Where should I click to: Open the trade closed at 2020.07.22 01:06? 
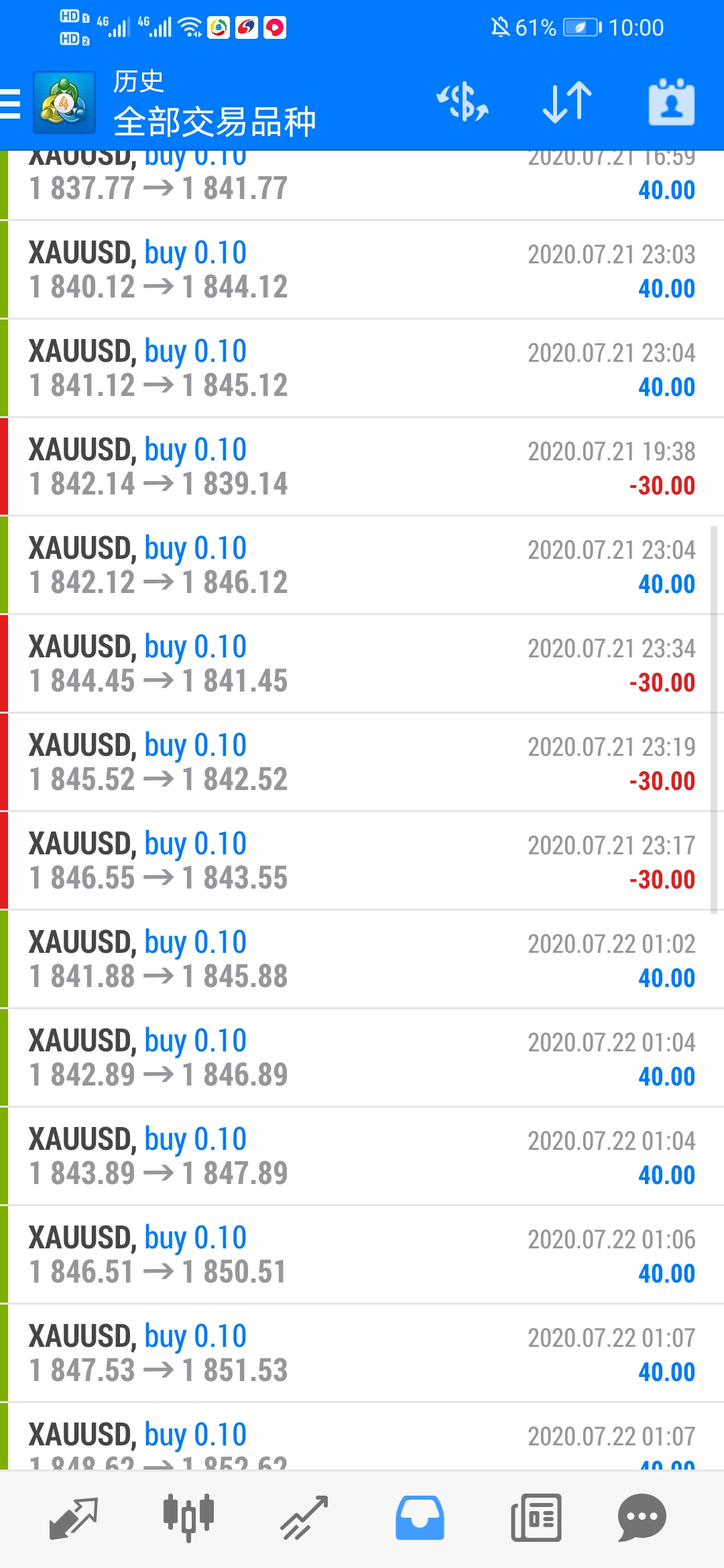(362, 1255)
